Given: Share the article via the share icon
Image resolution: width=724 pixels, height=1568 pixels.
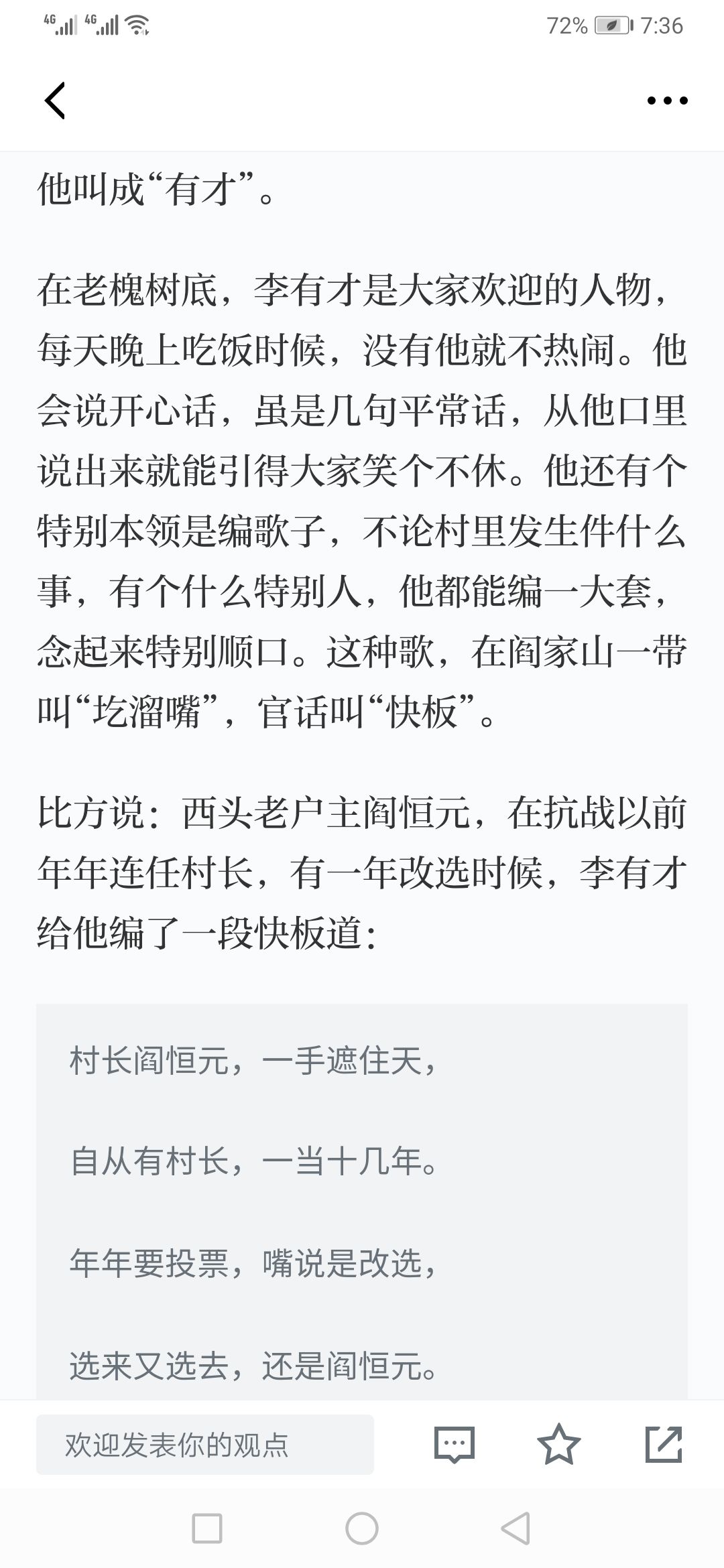Looking at the screenshot, I should [663, 1445].
